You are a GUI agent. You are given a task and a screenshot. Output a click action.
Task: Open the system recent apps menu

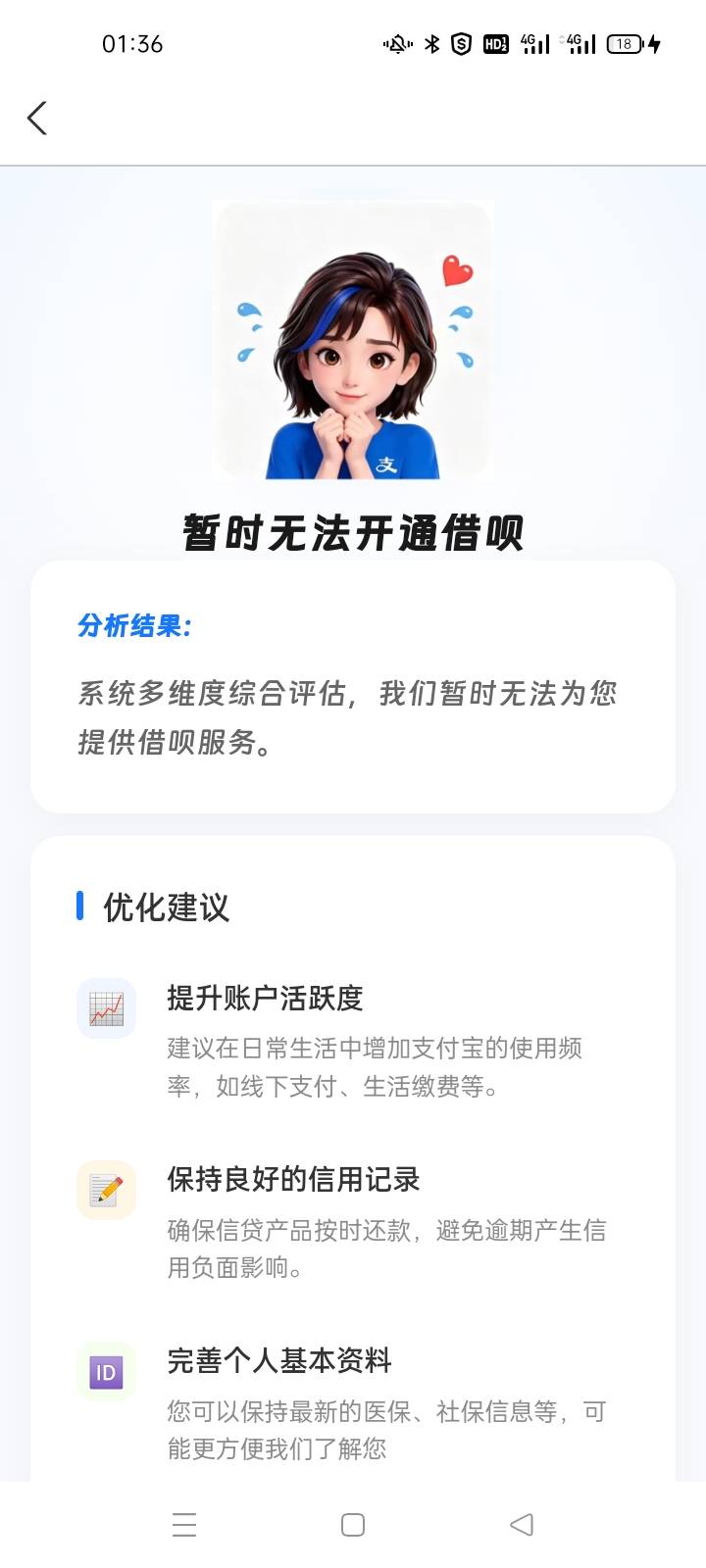(184, 1524)
